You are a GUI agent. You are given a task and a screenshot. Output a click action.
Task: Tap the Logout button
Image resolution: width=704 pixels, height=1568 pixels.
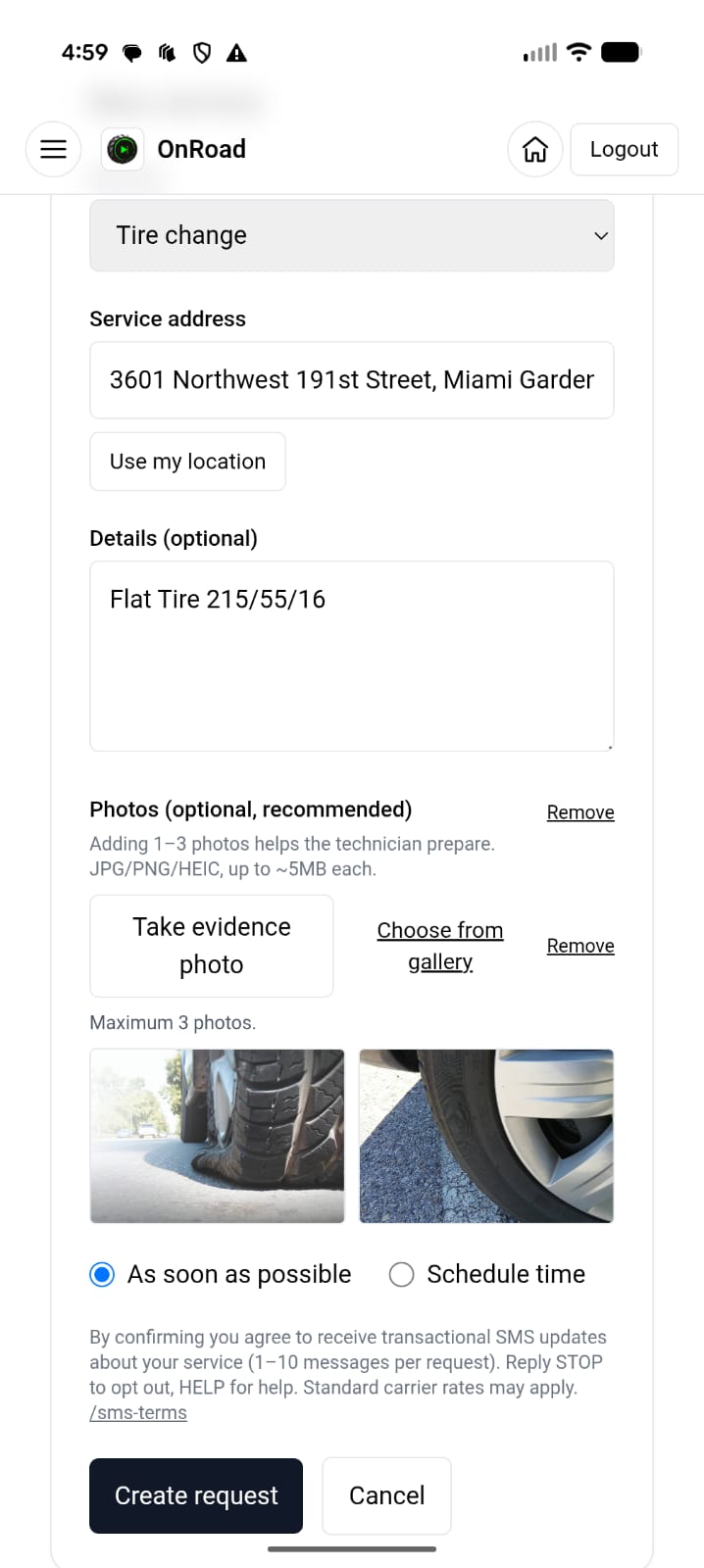click(624, 149)
